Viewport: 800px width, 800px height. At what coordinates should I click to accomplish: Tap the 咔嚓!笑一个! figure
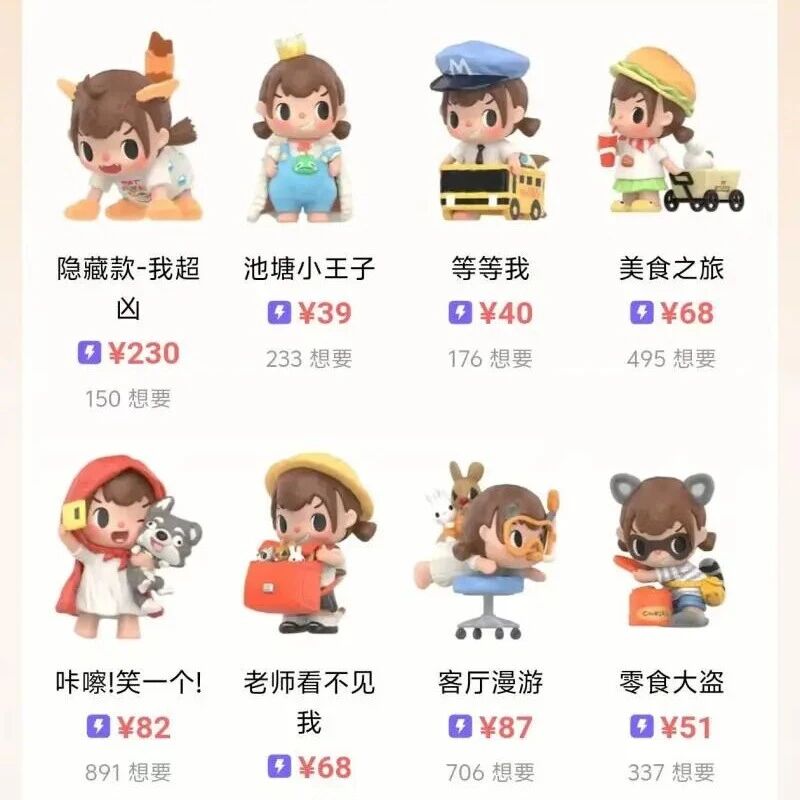tap(129, 550)
